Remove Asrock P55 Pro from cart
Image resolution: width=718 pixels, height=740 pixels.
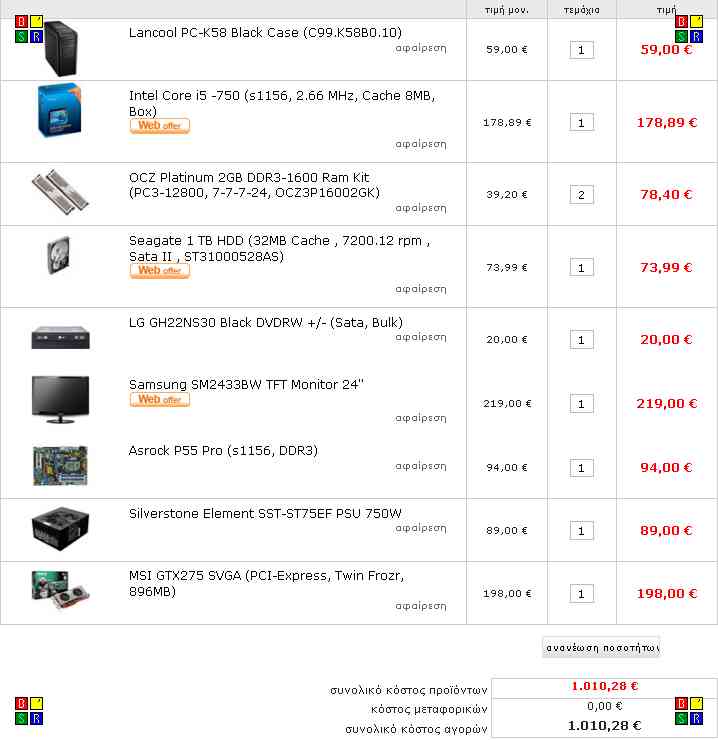click(x=420, y=466)
